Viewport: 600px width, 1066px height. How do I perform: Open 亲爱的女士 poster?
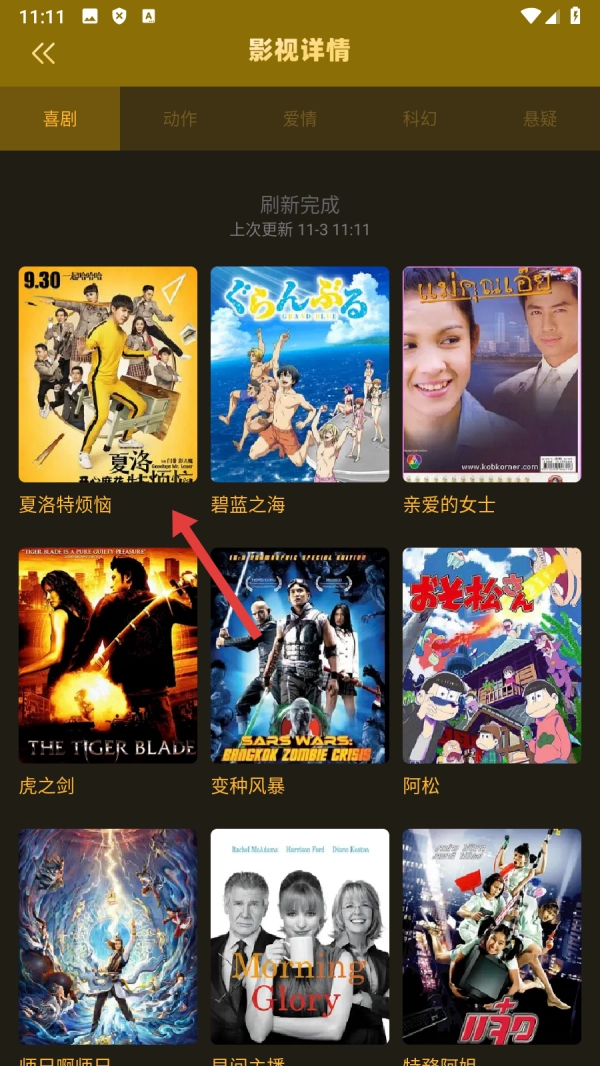pyautogui.click(x=492, y=375)
